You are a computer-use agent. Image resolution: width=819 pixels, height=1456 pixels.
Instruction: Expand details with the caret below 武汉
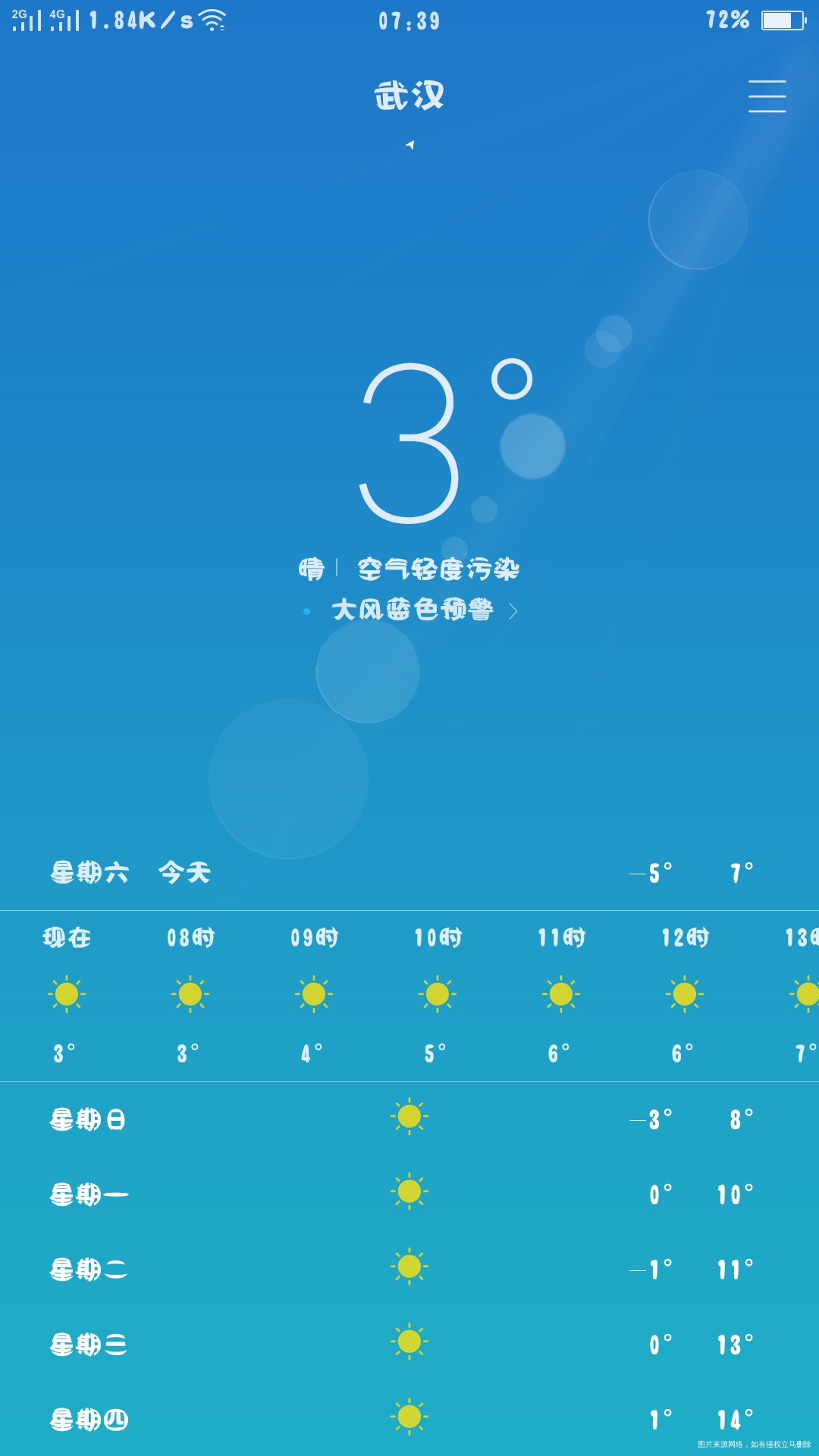(409, 144)
